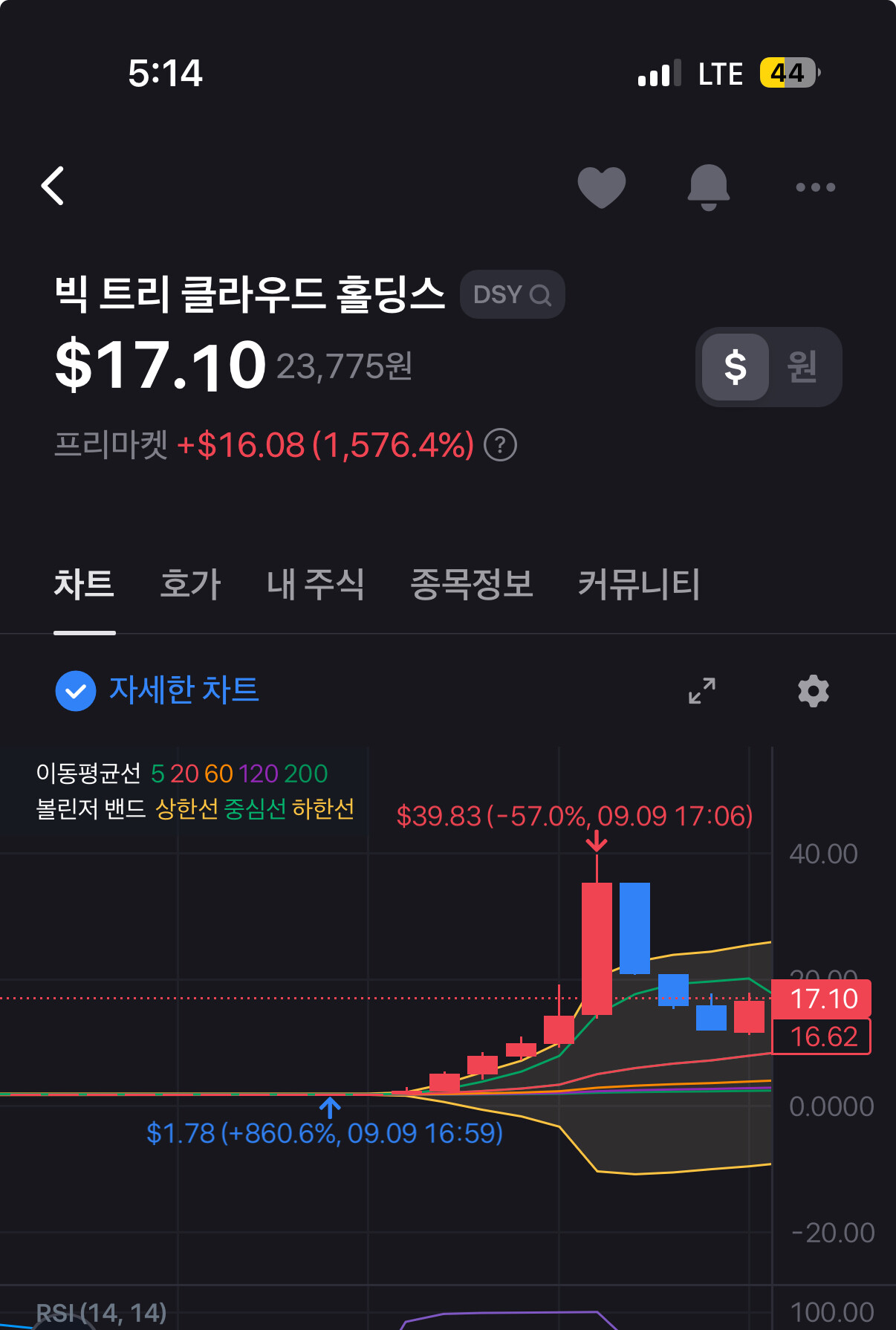Go back using the top-left arrow
The image size is (896, 1330).
[x=53, y=186]
